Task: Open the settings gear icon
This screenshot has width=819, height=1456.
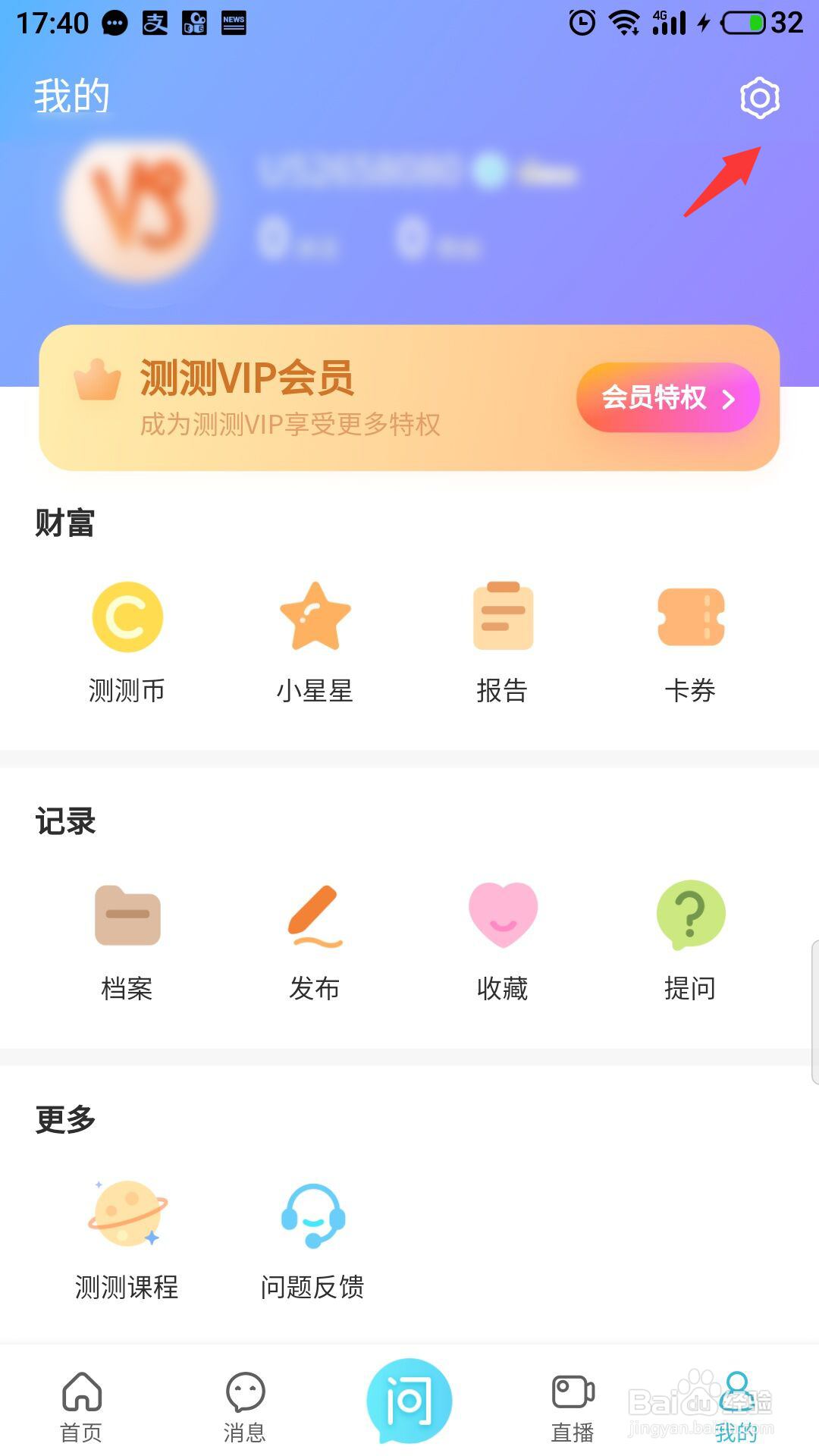Action: coord(759,98)
